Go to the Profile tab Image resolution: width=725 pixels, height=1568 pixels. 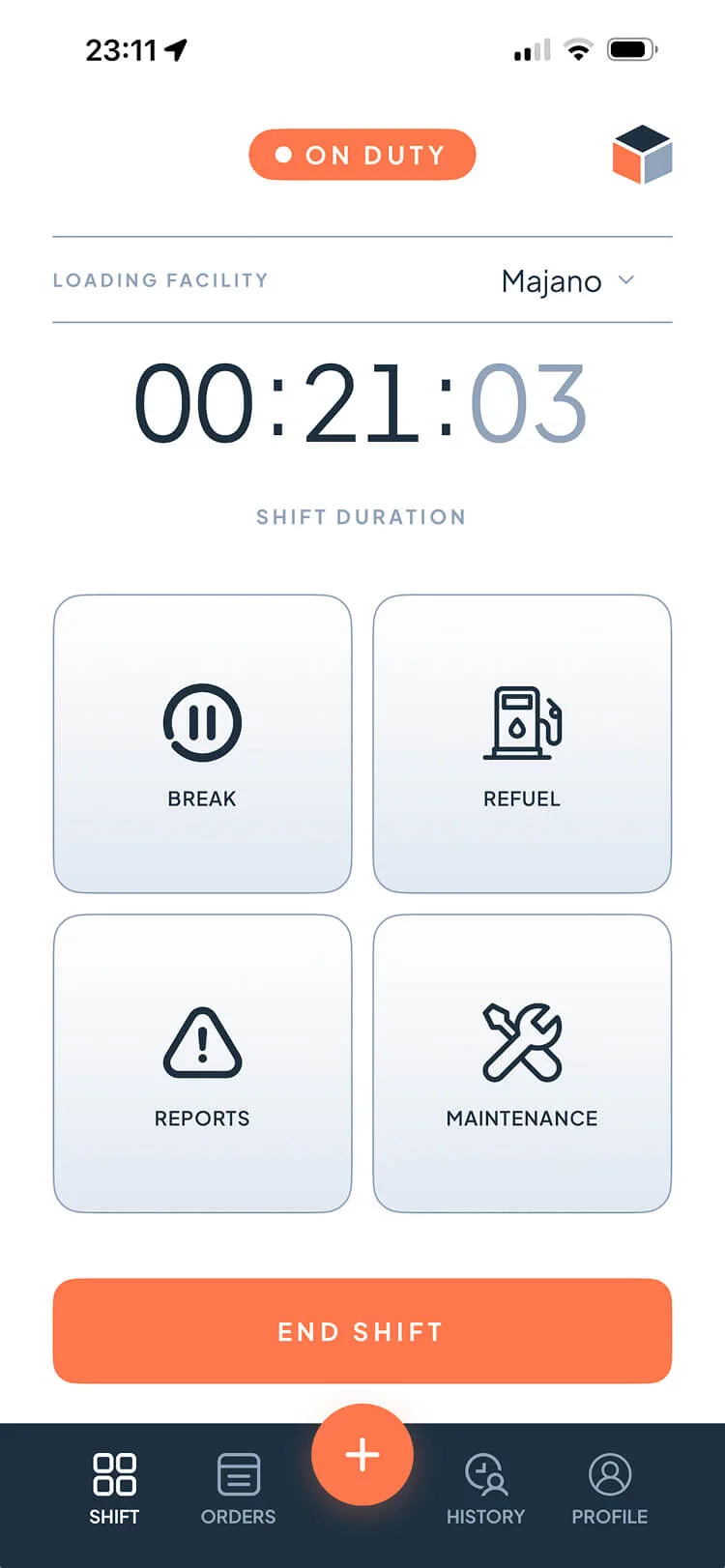pos(609,1489)
